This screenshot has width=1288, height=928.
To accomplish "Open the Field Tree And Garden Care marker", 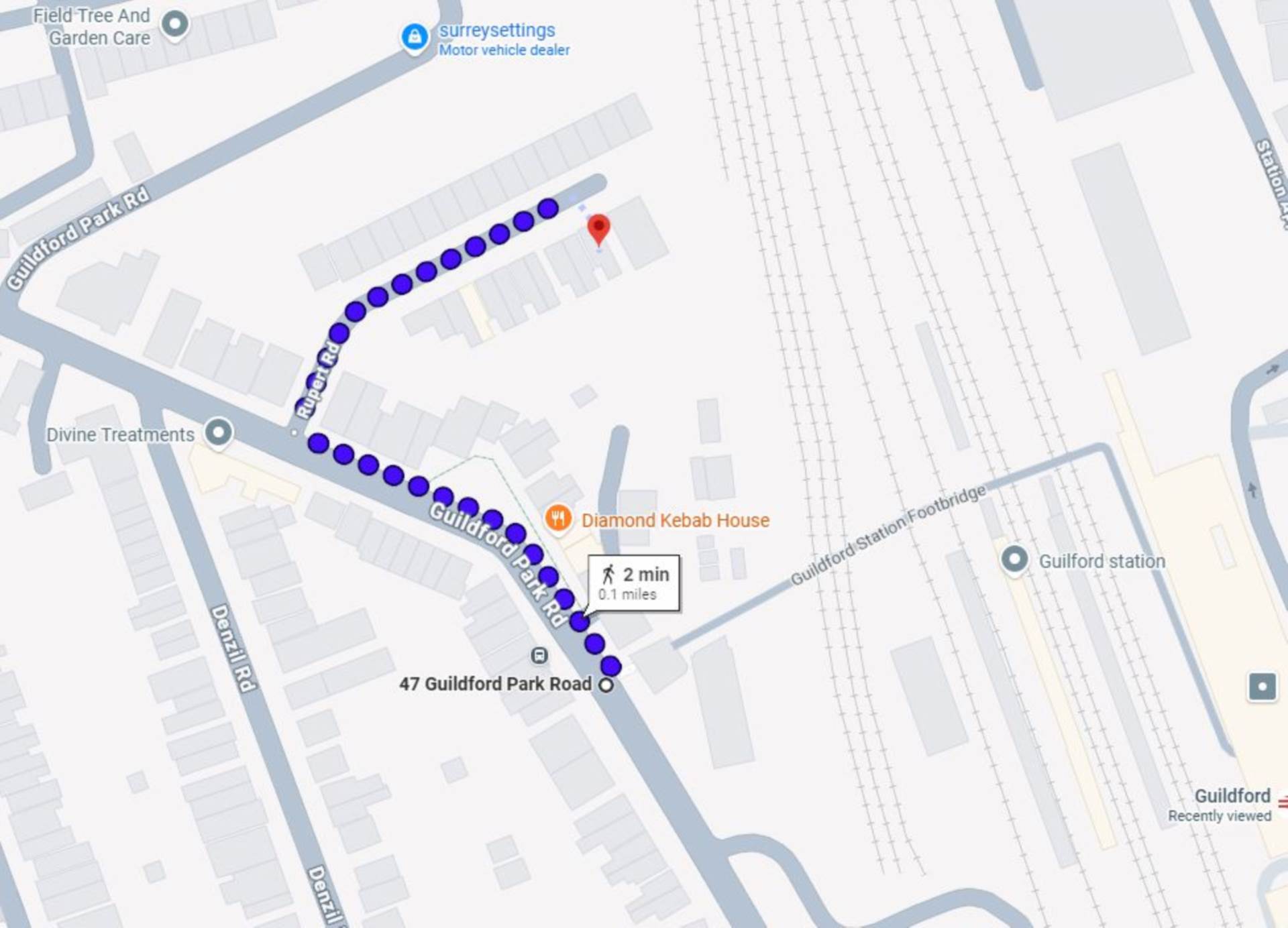I will pyautogui.click(x=175, y=25).
